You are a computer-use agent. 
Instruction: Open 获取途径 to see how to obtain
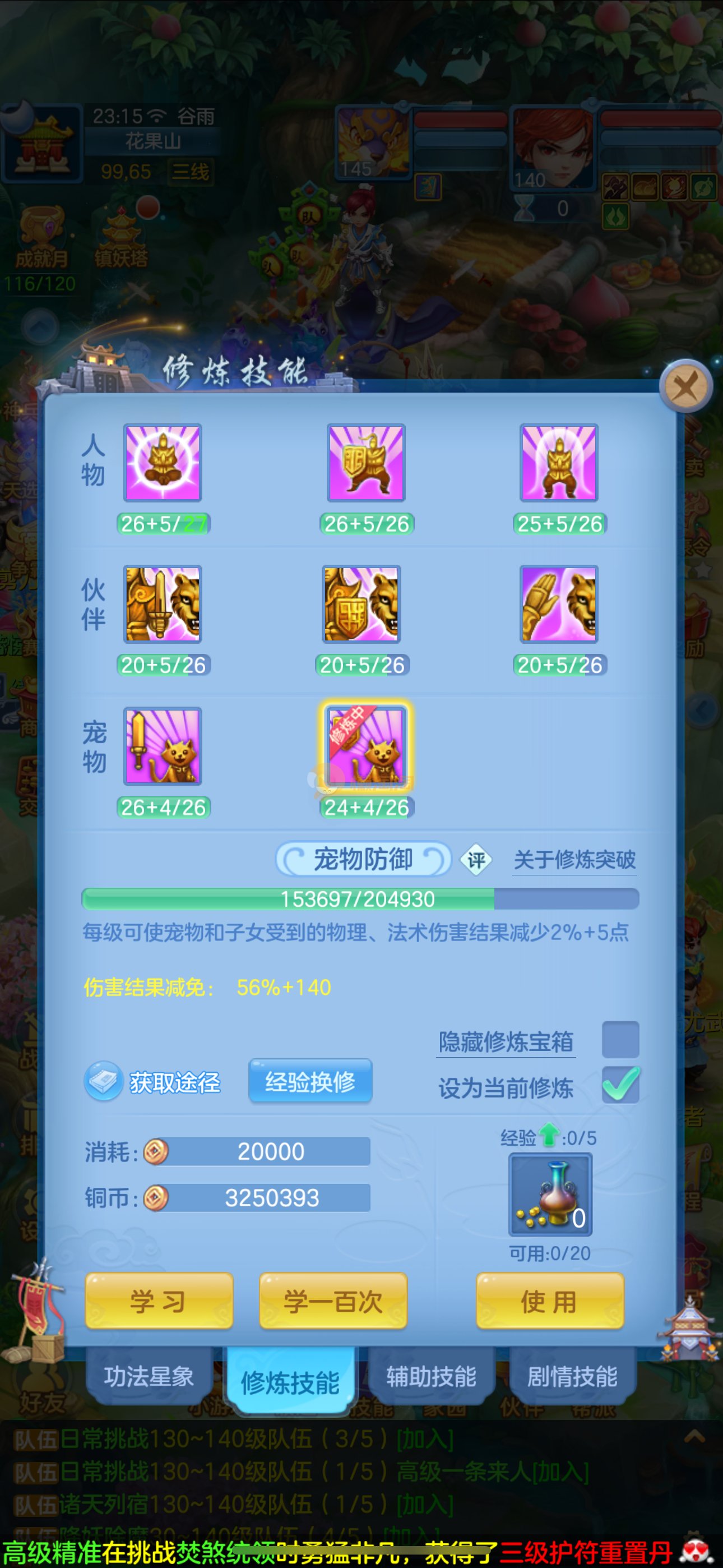[x=174, y=1082]
